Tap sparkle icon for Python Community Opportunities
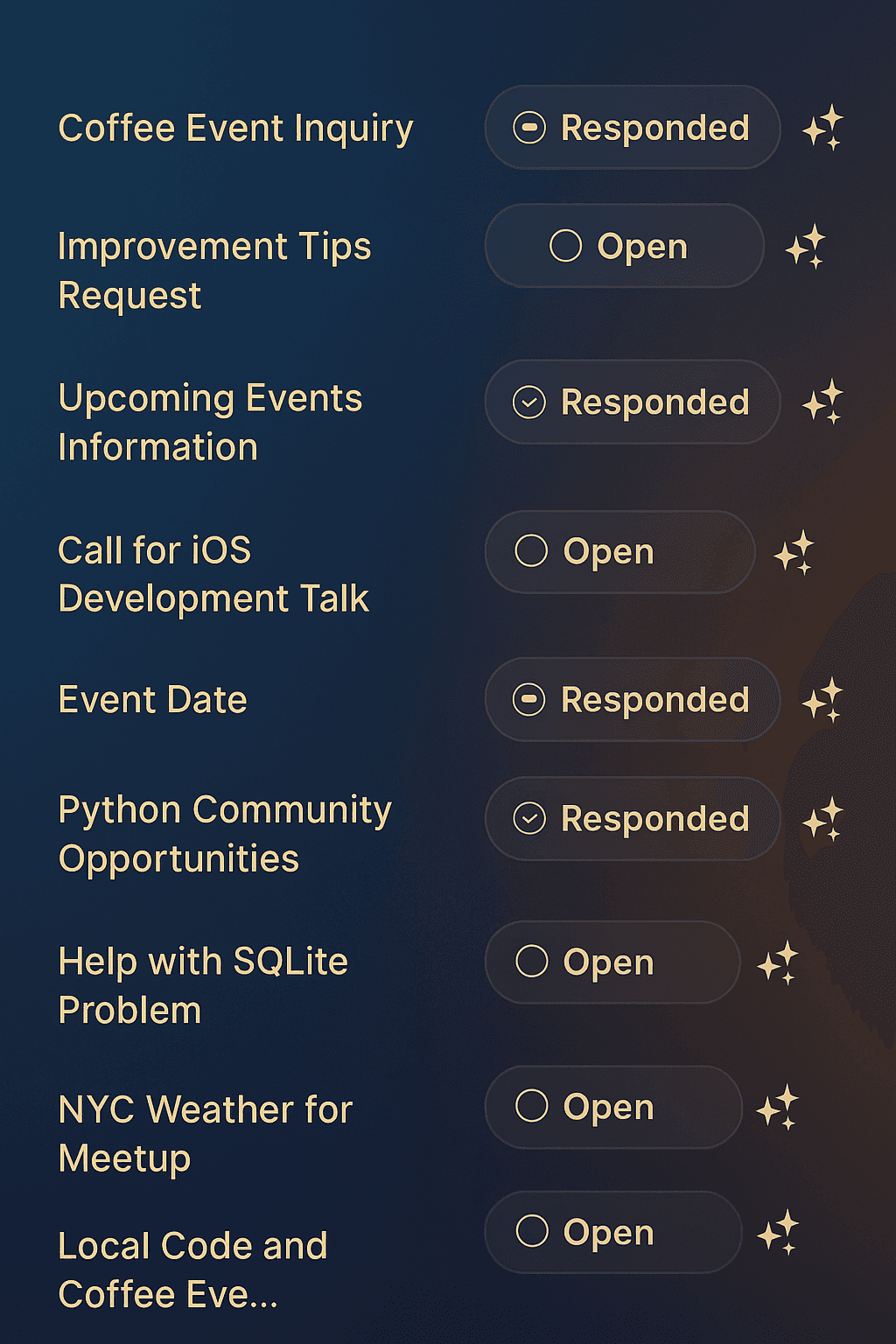This screenshot has width=896, height=1344. coord(822,819)
